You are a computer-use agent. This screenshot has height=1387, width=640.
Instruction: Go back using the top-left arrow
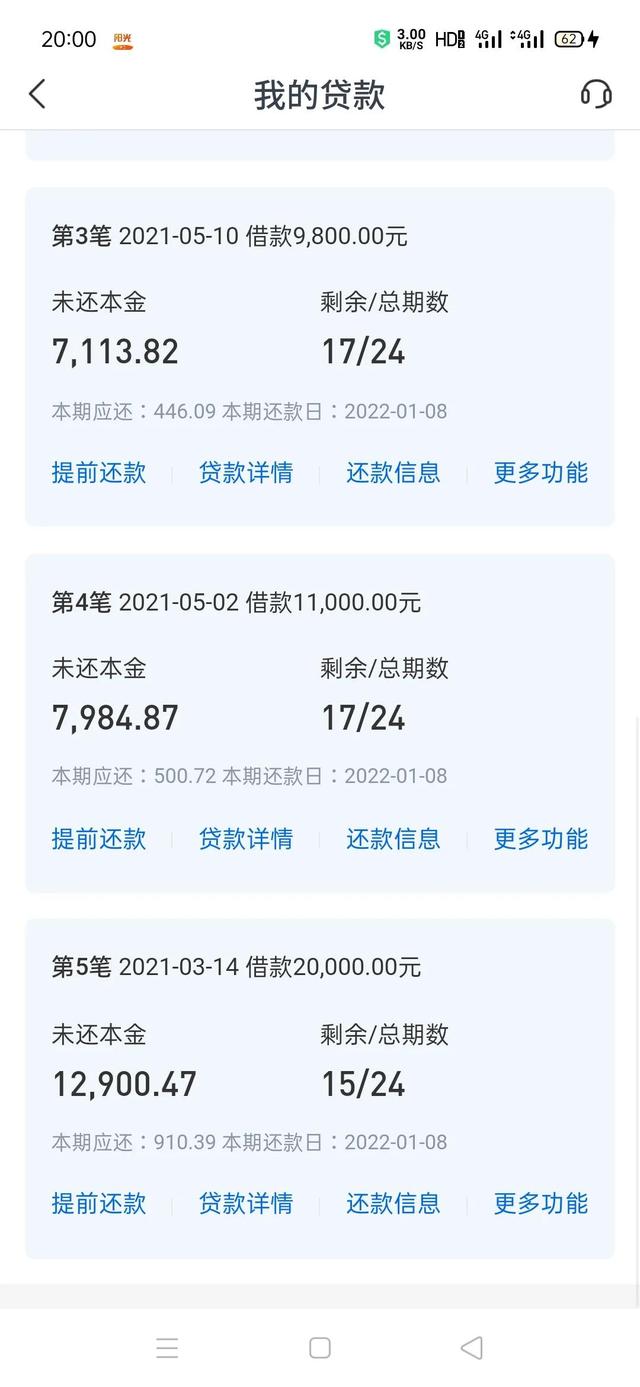click(37, 94)
